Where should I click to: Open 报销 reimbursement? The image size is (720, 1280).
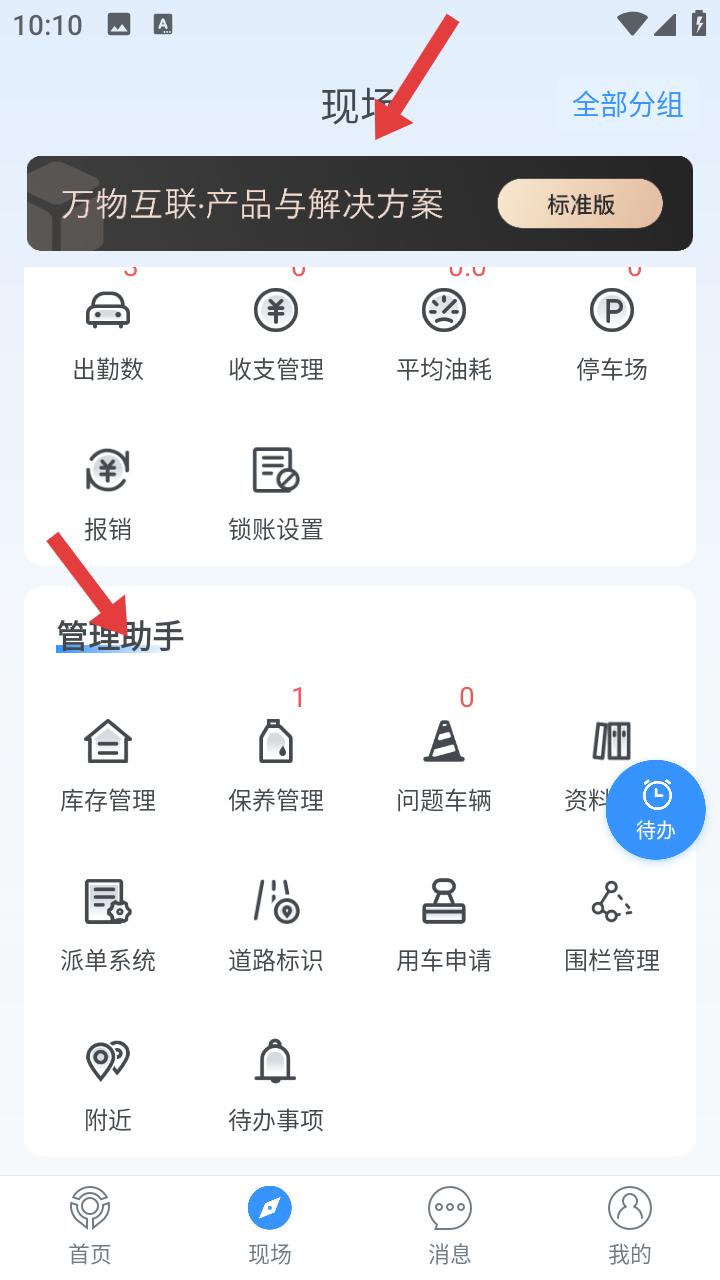pyautogui.click(x=108, y=496)
